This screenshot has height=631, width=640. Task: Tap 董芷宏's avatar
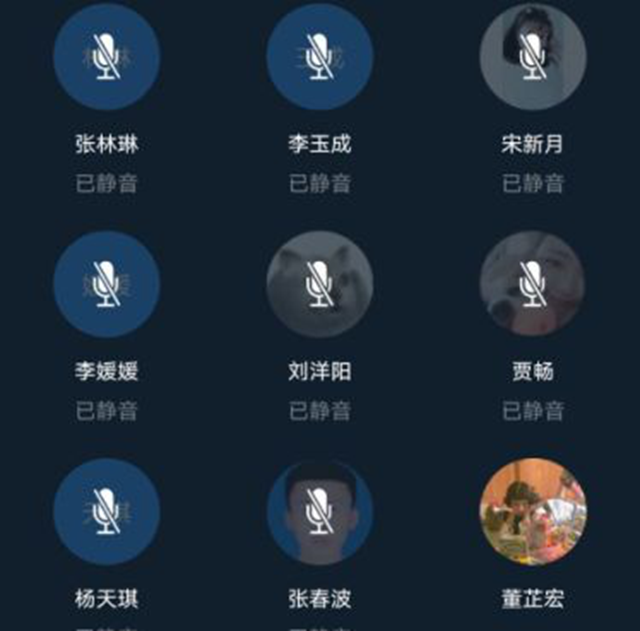[532, 513]
